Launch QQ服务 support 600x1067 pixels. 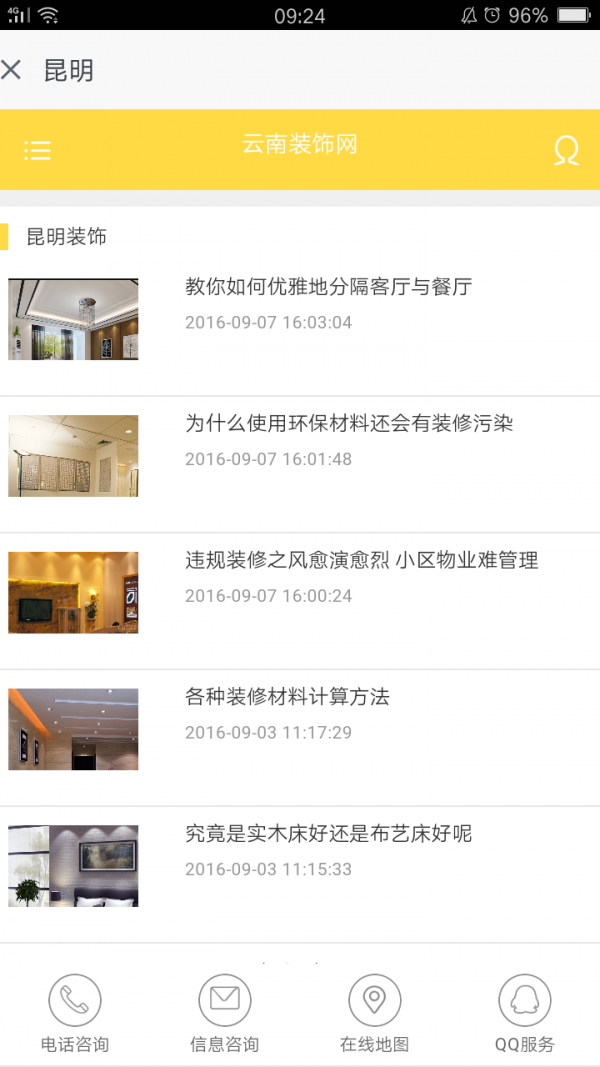pos(525,1012)
